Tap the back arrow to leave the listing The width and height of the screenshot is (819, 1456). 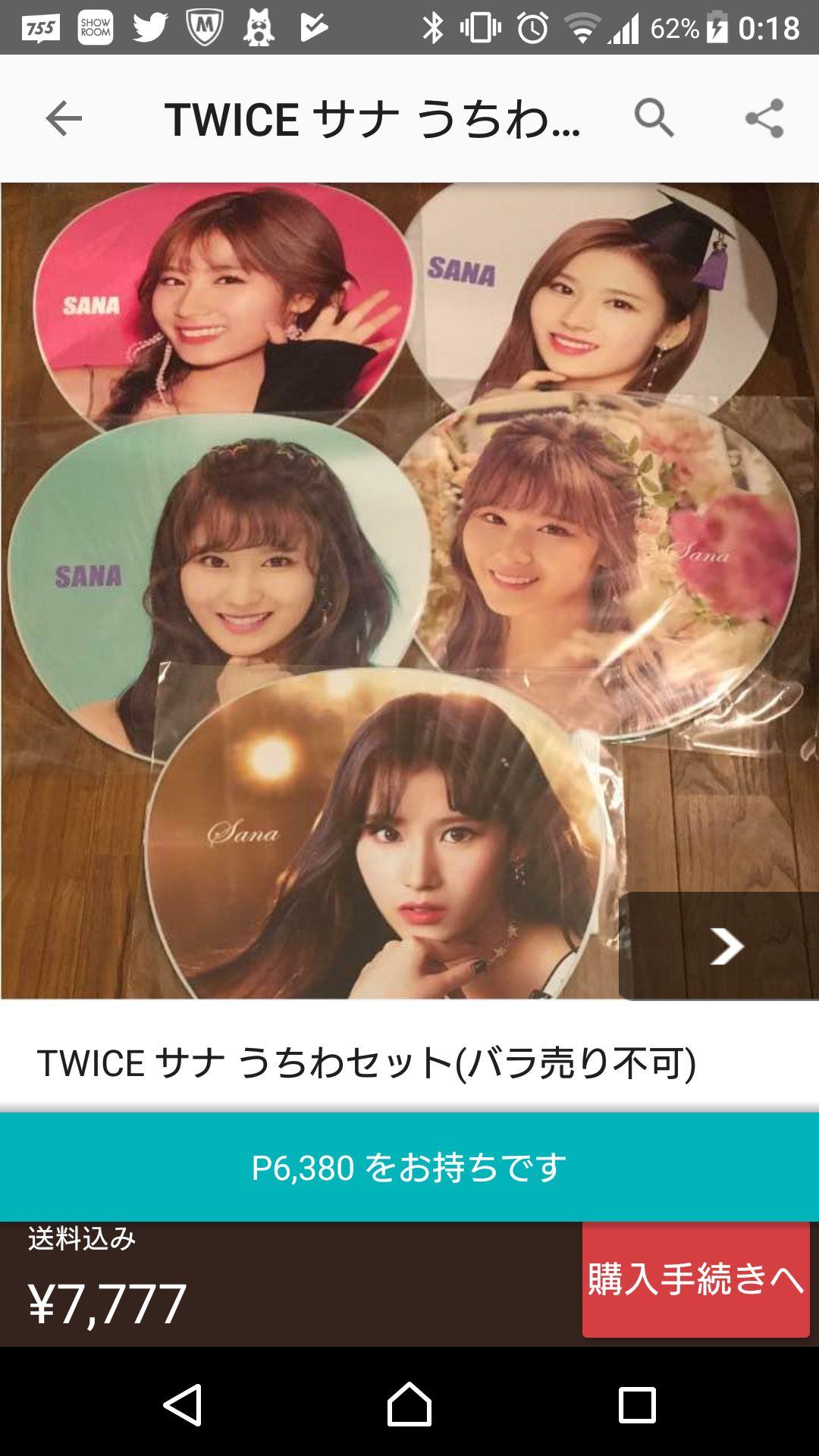pyautogui.click(x=64, y=119)
